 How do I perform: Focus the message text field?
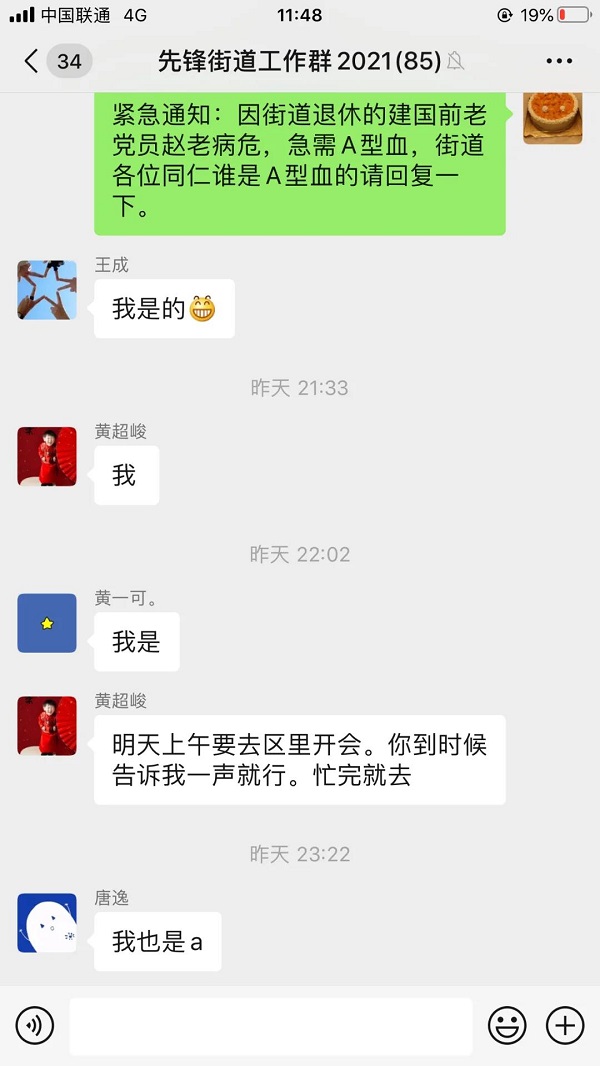(x=270, y=1025)
